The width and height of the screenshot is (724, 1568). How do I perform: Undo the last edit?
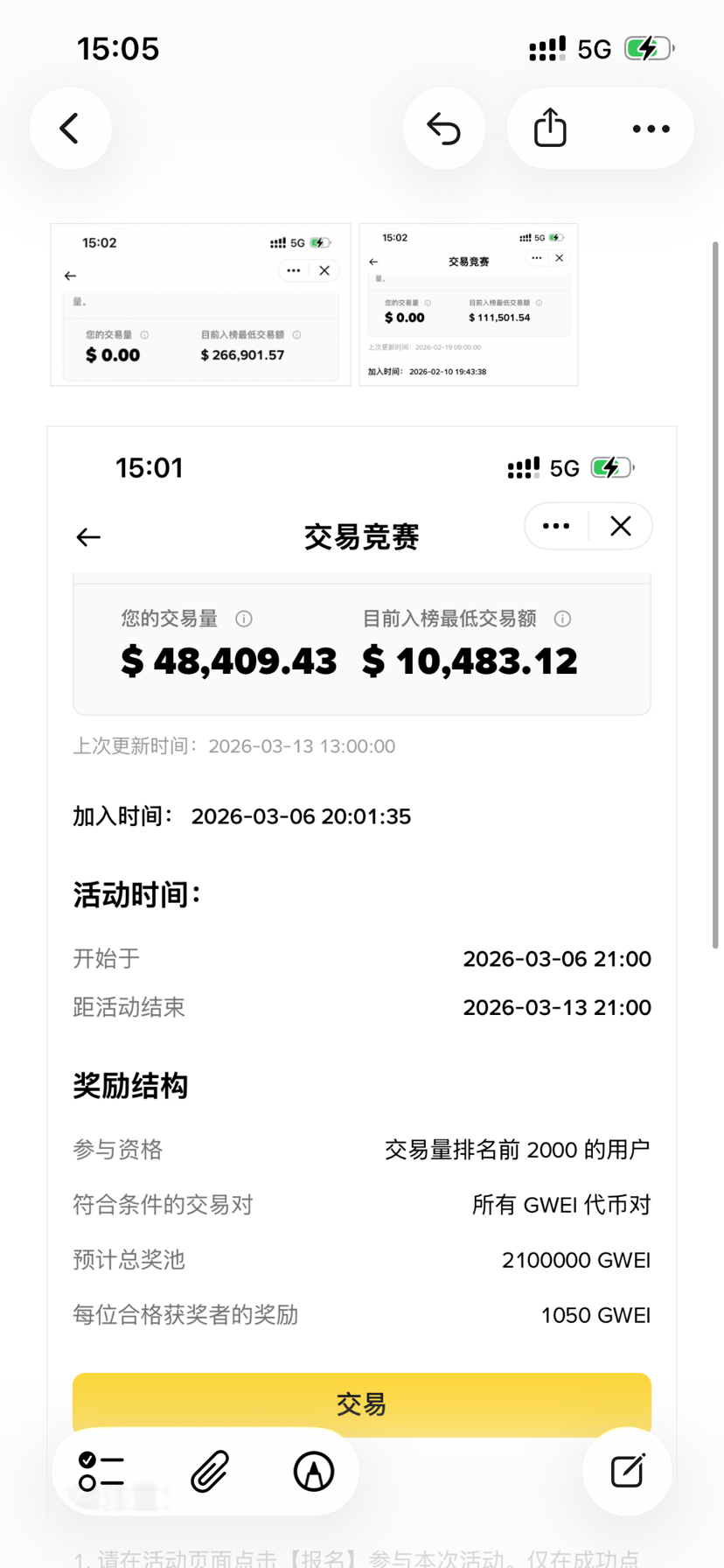pyautogui.click(x=443, y=129)
